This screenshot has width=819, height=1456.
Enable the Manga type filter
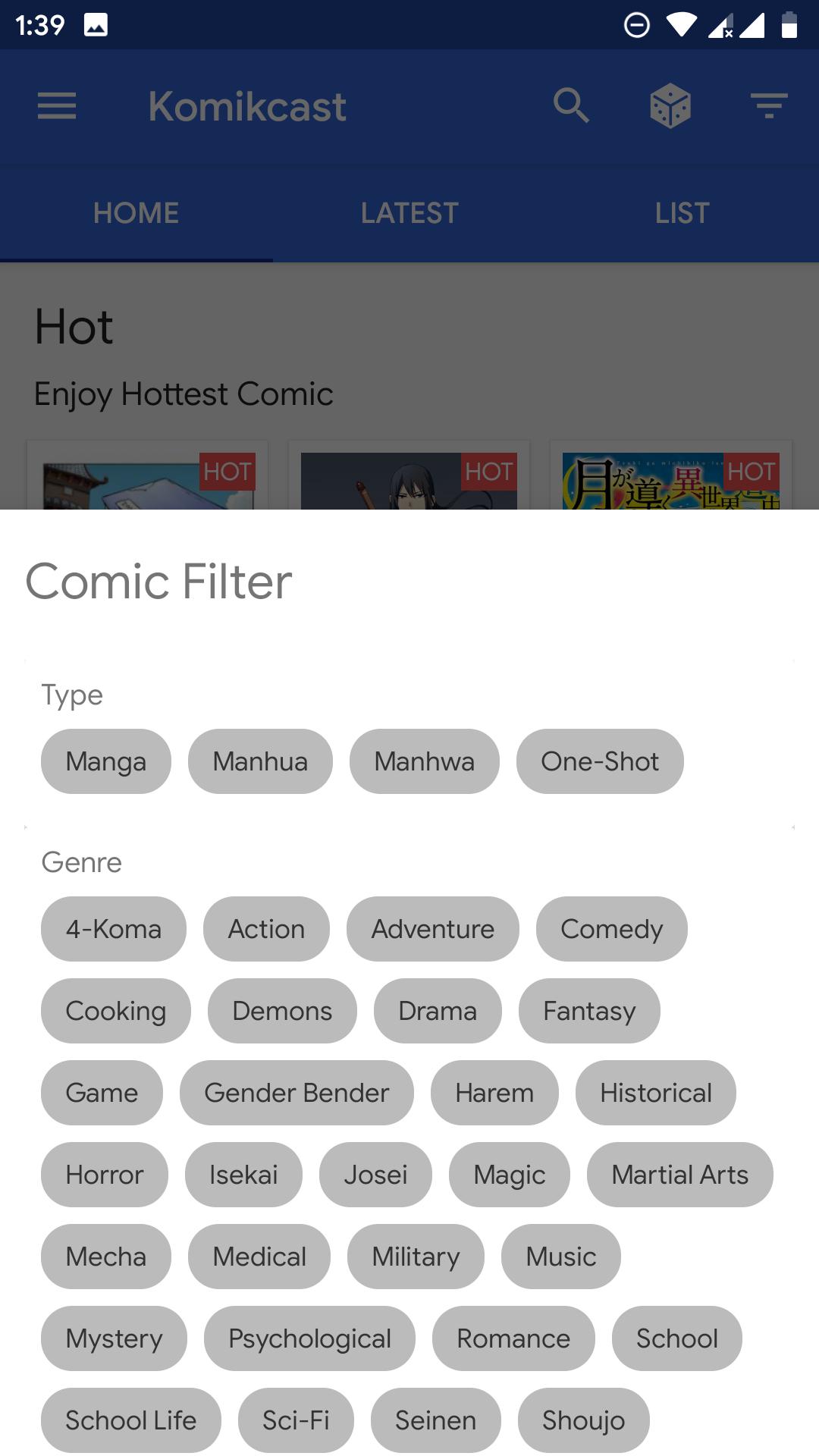(x=105, y=761)
